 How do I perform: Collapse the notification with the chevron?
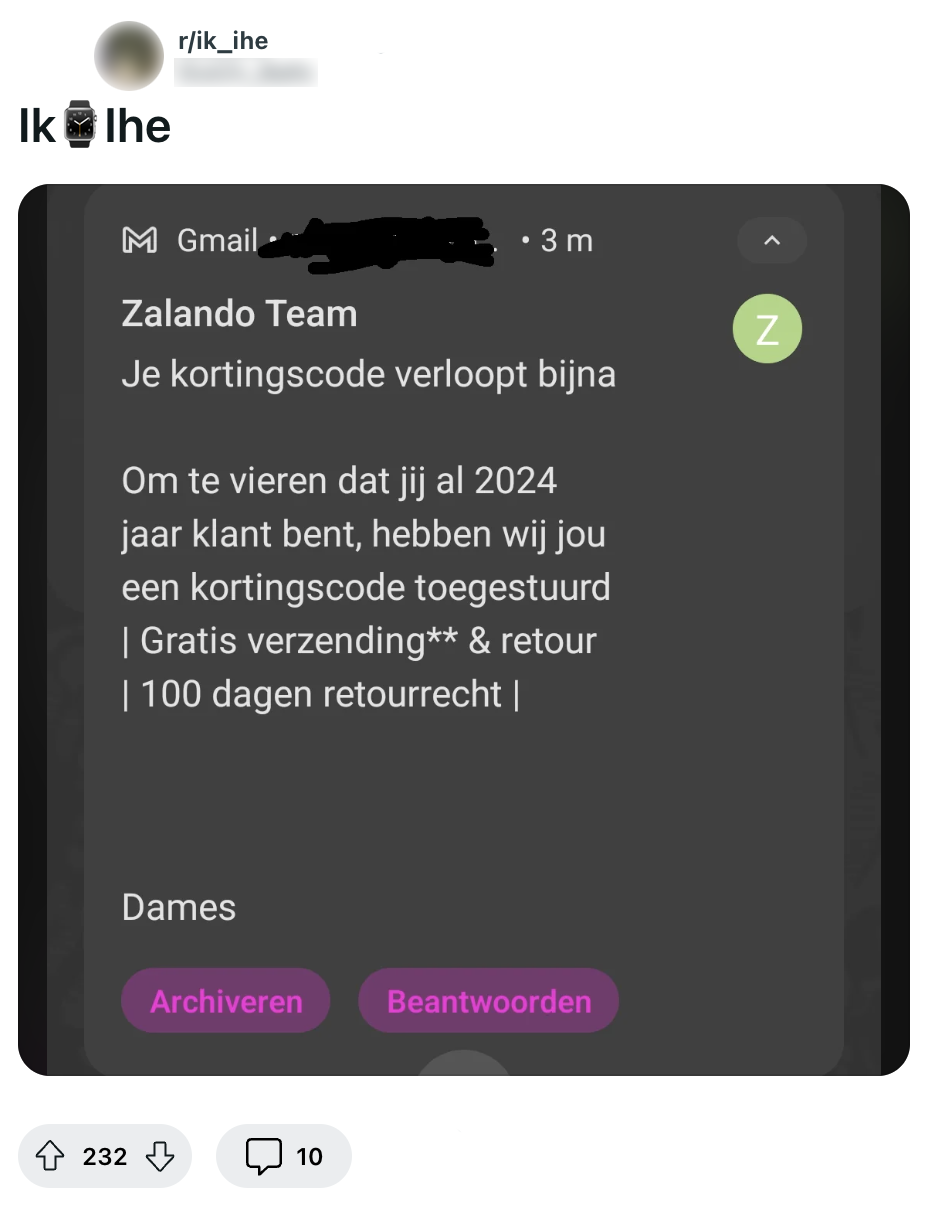pos(771,241)
